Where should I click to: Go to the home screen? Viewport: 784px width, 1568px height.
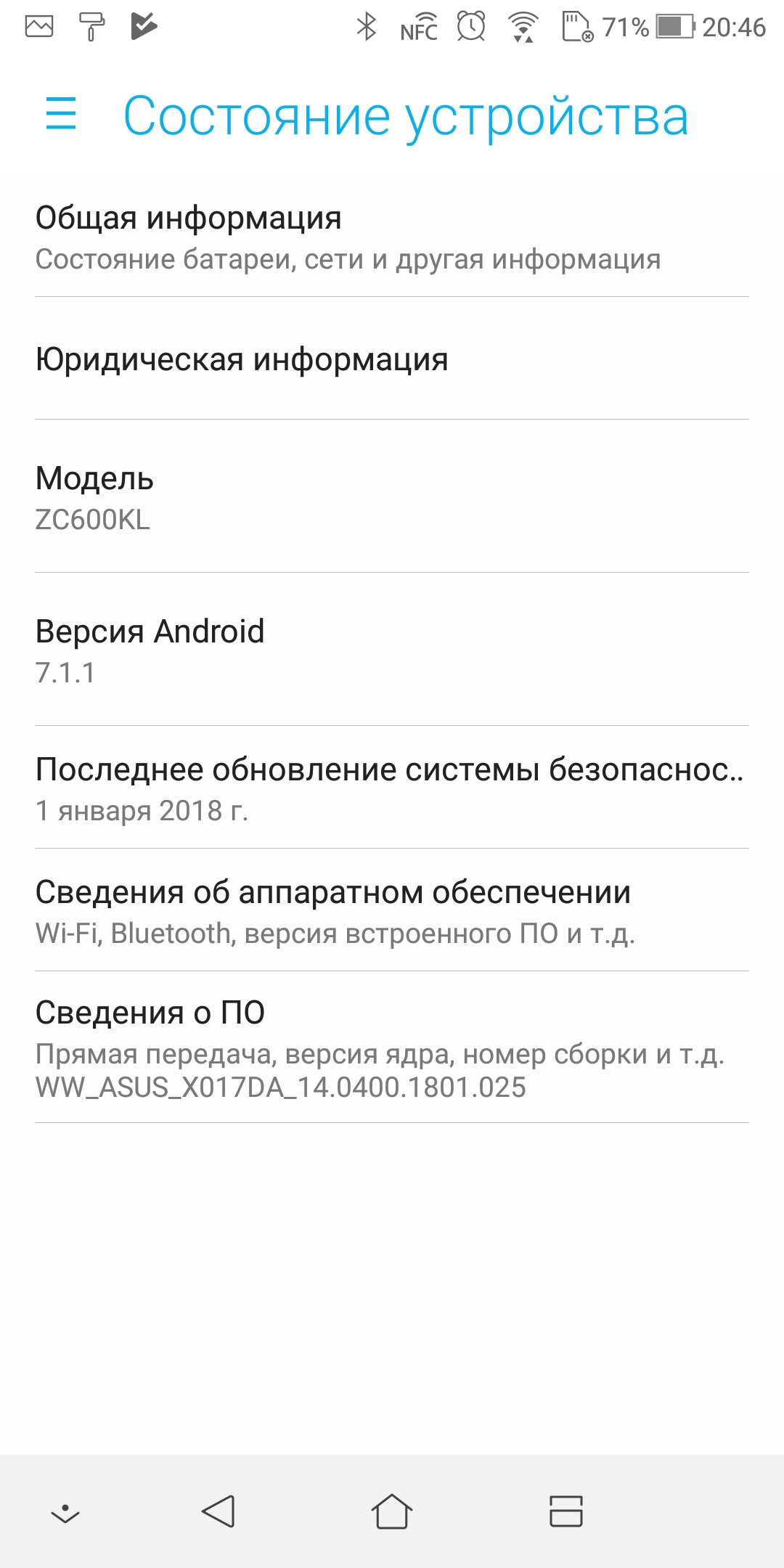point(392,1511)
